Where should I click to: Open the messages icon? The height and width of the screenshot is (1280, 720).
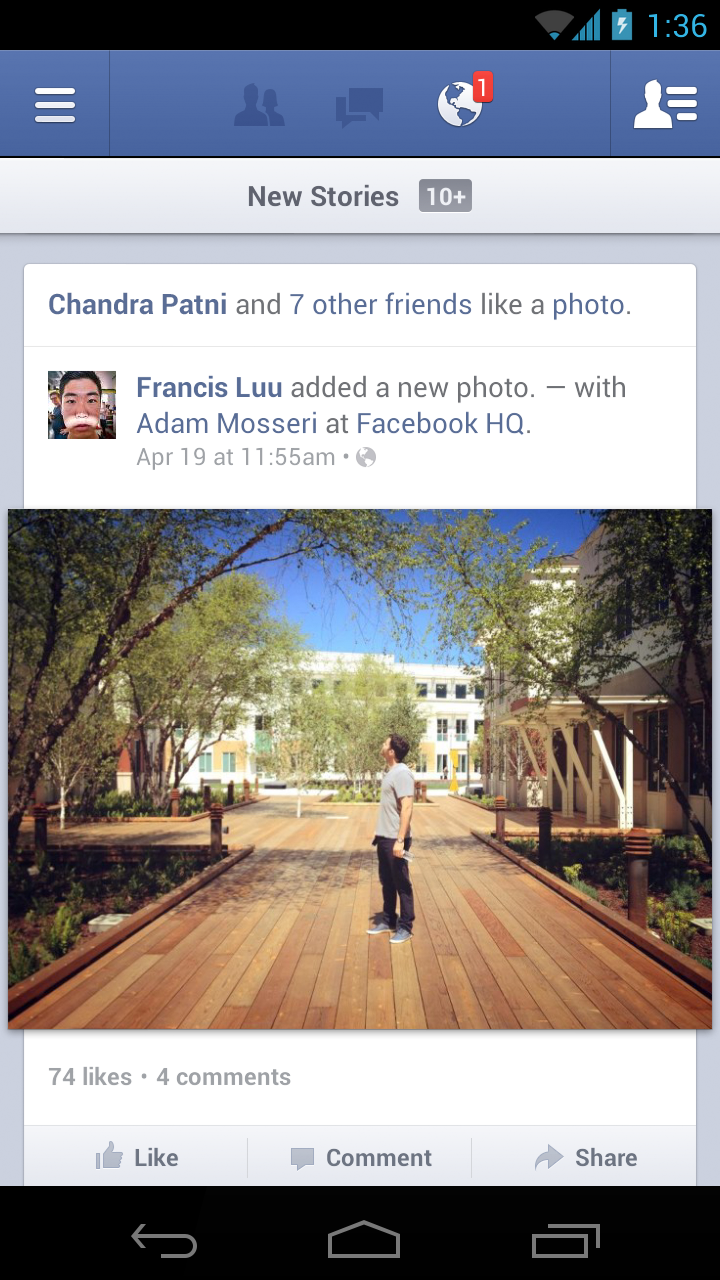(x=359, y=106)
